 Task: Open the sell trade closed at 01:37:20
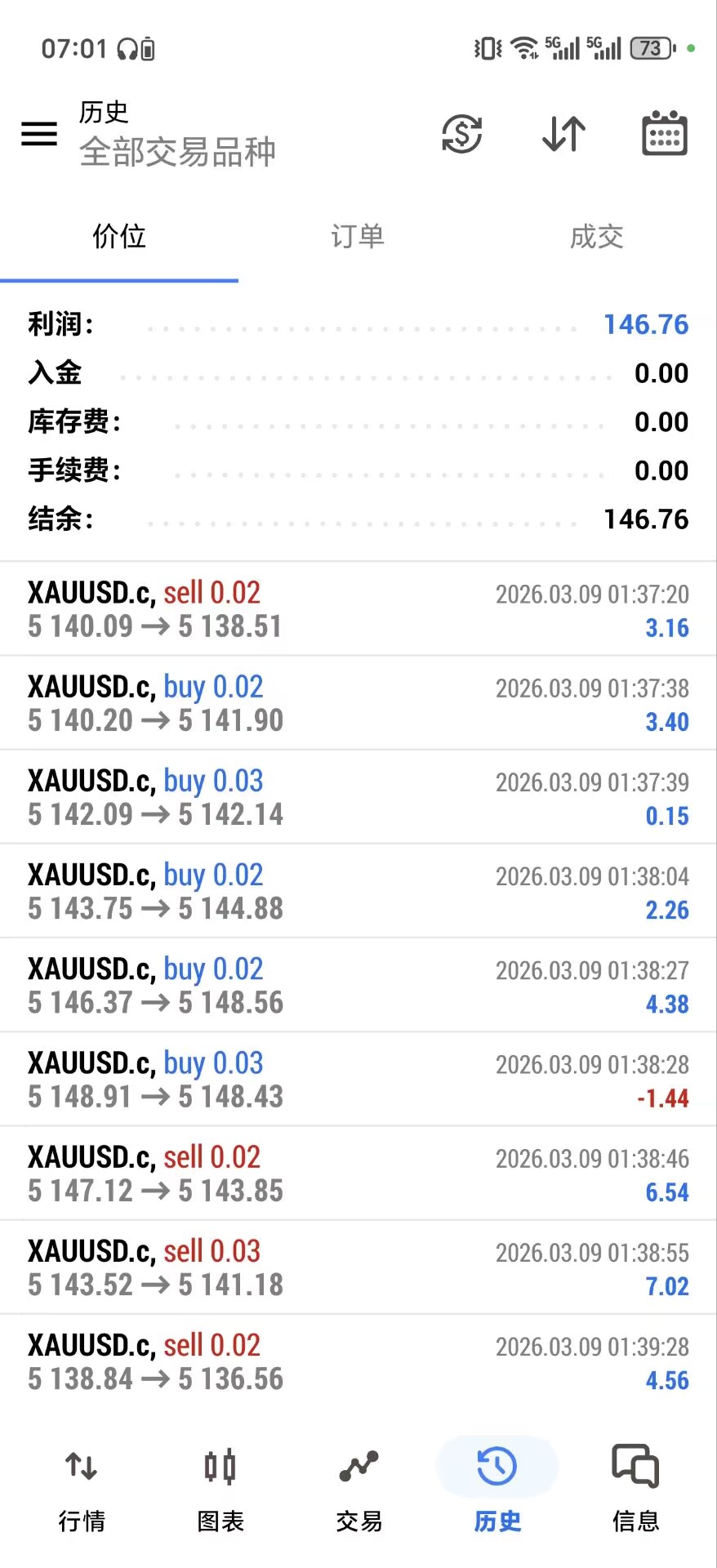click(358, 609)
